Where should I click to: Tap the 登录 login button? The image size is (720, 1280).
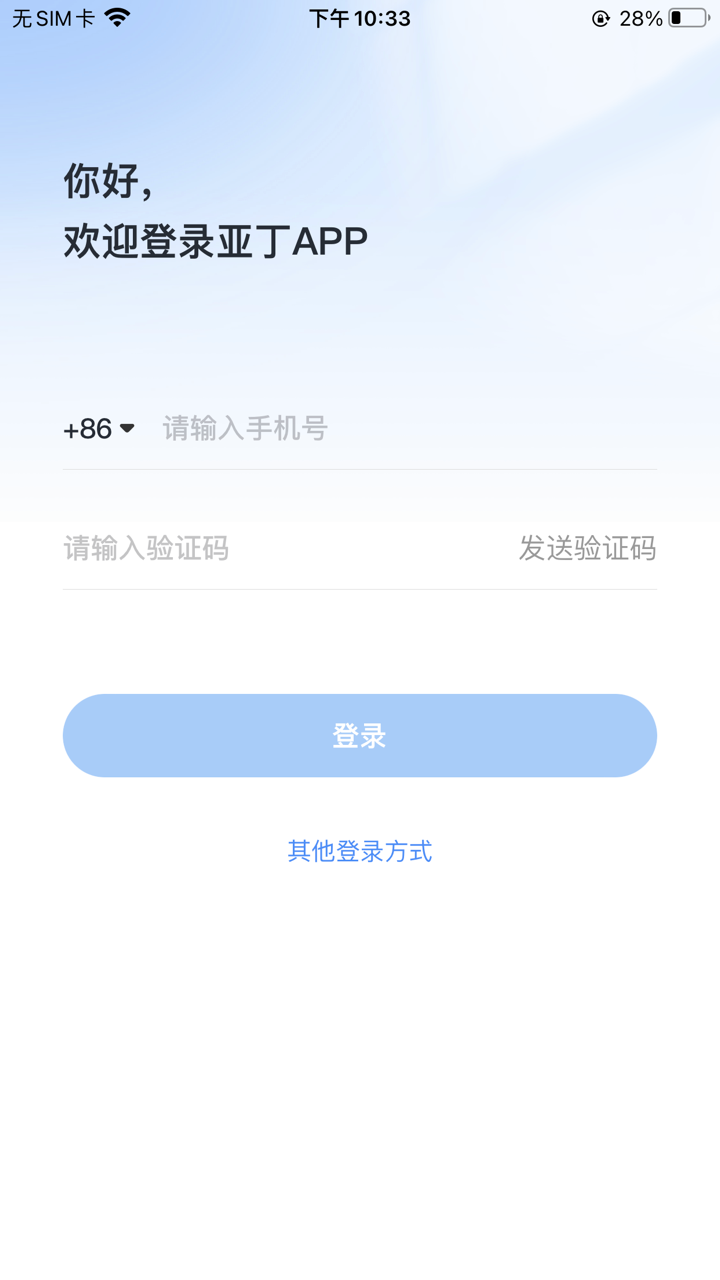[x=360, y=735]
